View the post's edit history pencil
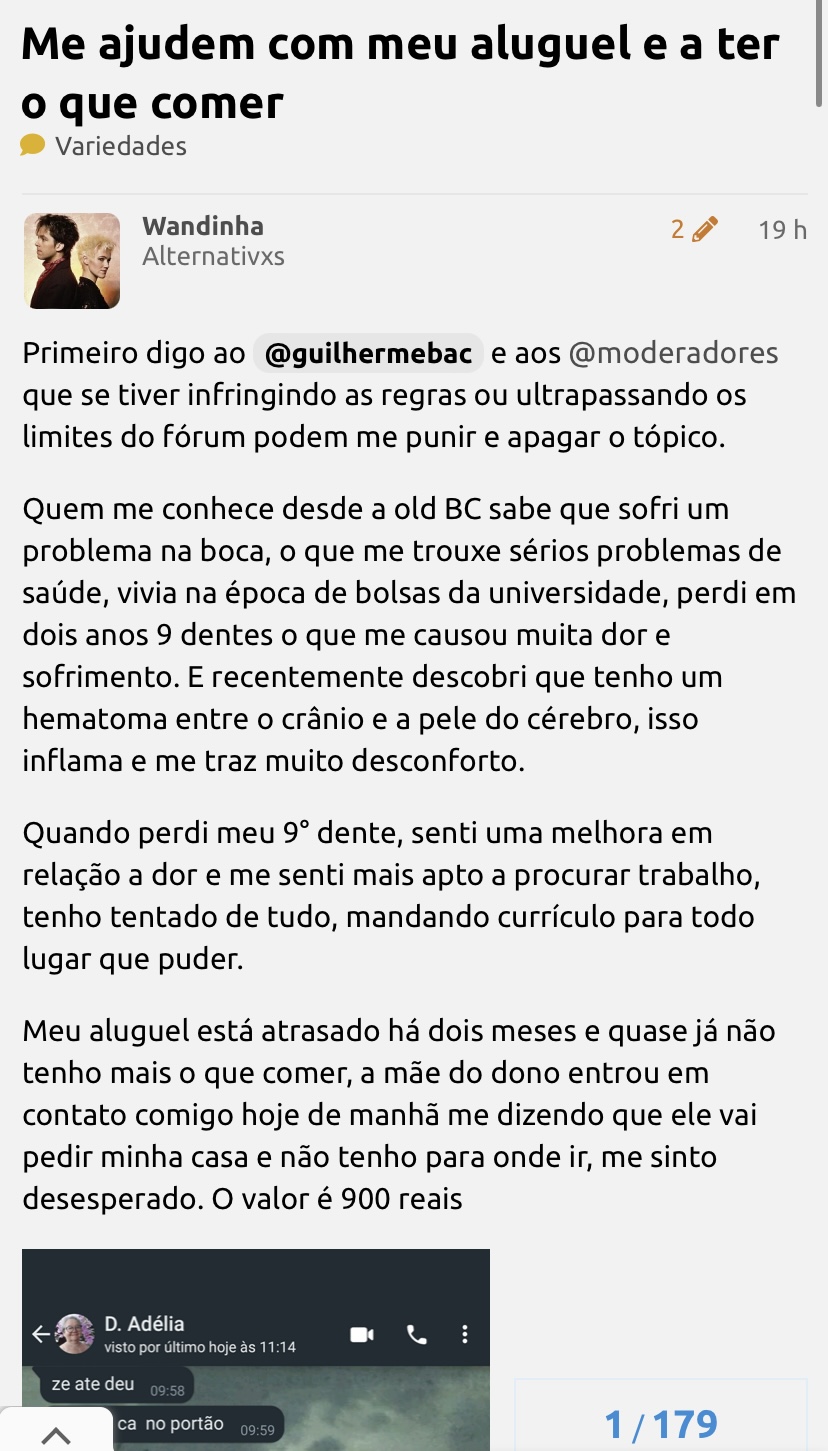828x1451 pixels. (x=695, y=230)
